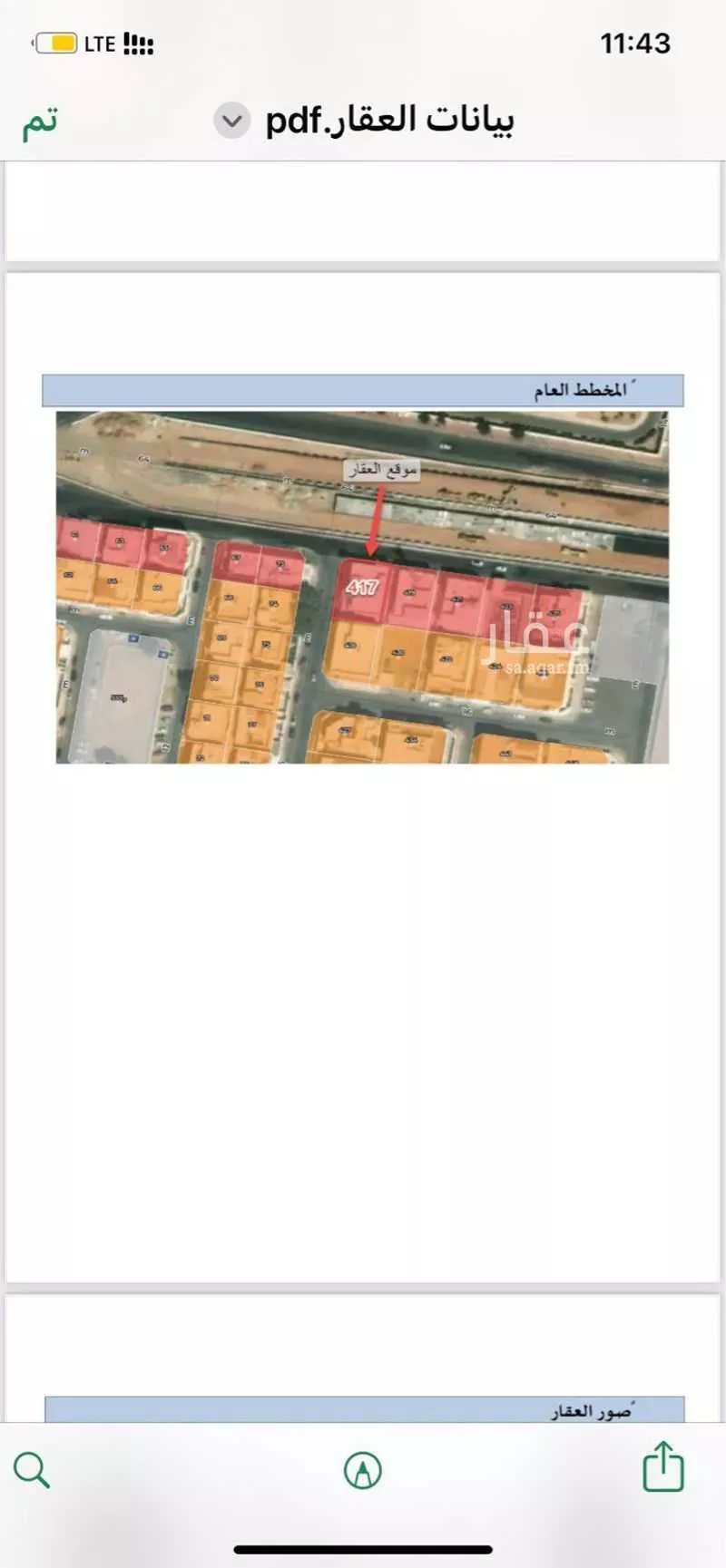Open the markup pen tool

(x=363, y=1470)
